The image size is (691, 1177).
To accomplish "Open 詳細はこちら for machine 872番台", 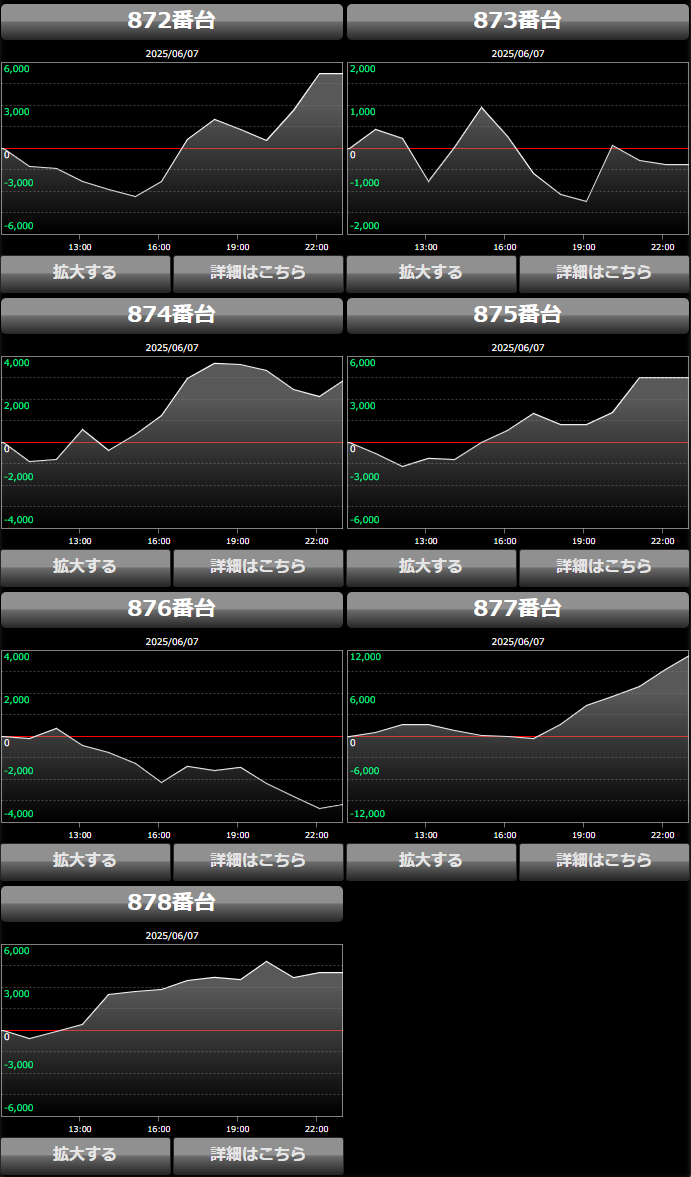I will click(258, 274).
